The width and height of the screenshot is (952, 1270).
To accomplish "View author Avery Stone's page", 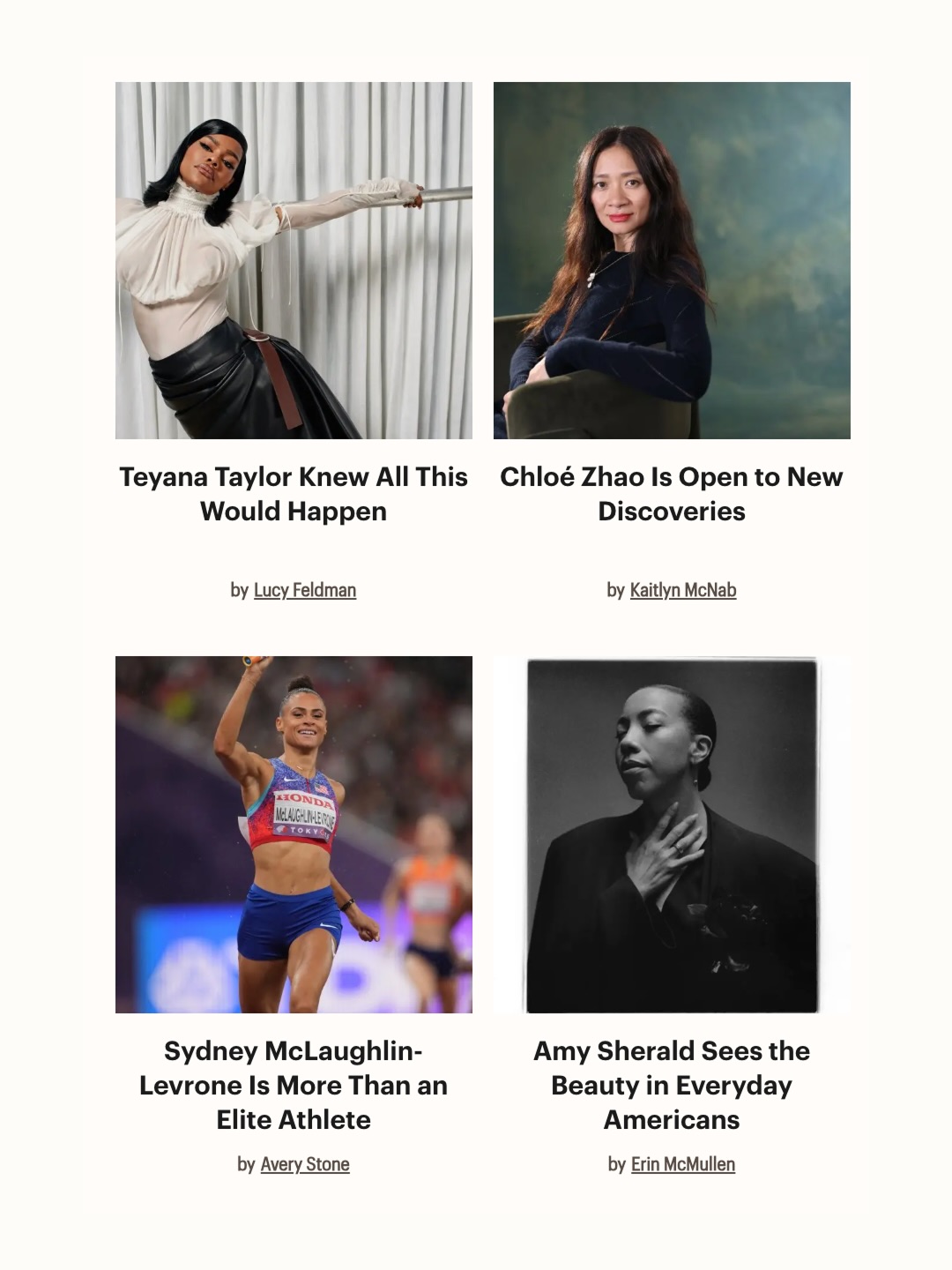I will click(x=305, y=1164).
